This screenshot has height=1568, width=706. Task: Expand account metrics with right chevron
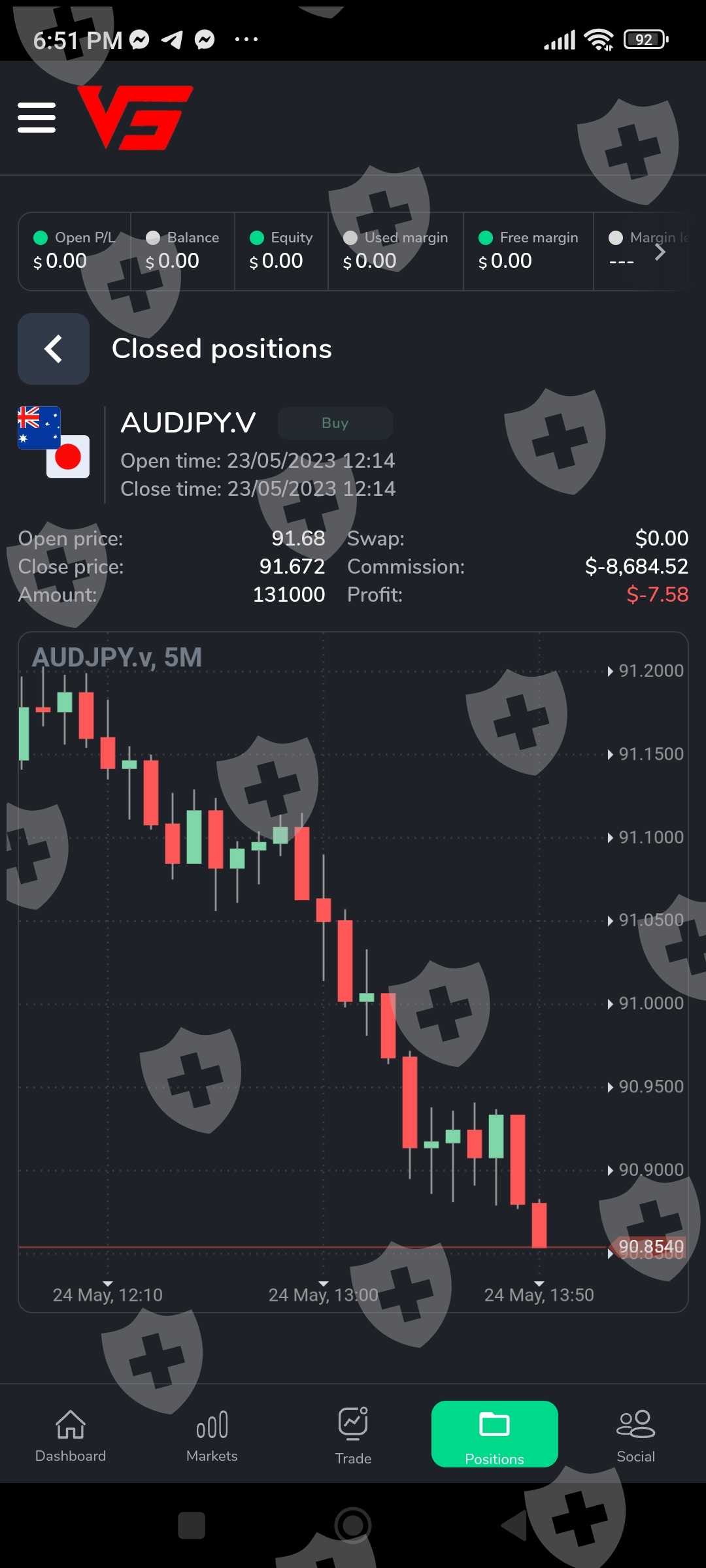pyautogui.click(x=660, y=252)
